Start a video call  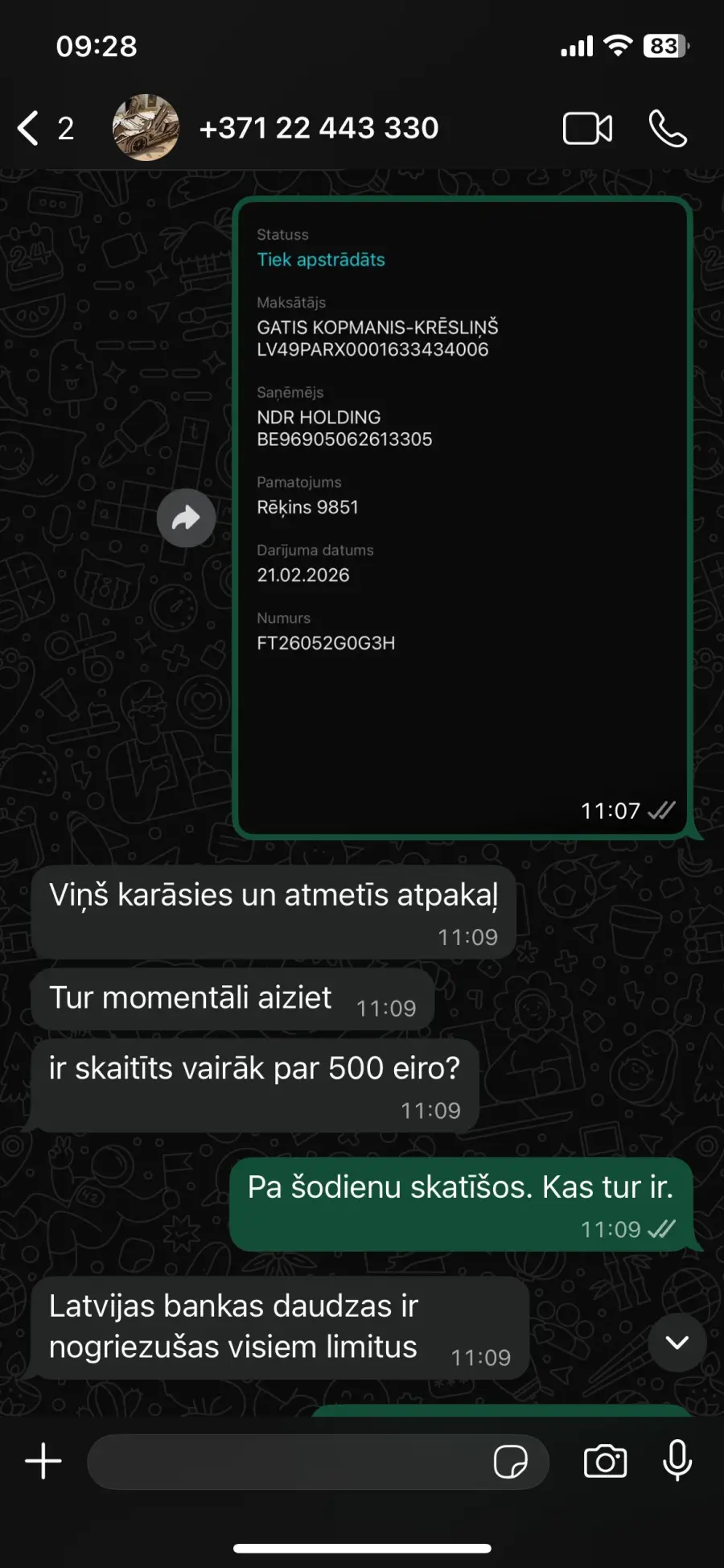click(587, 129)
